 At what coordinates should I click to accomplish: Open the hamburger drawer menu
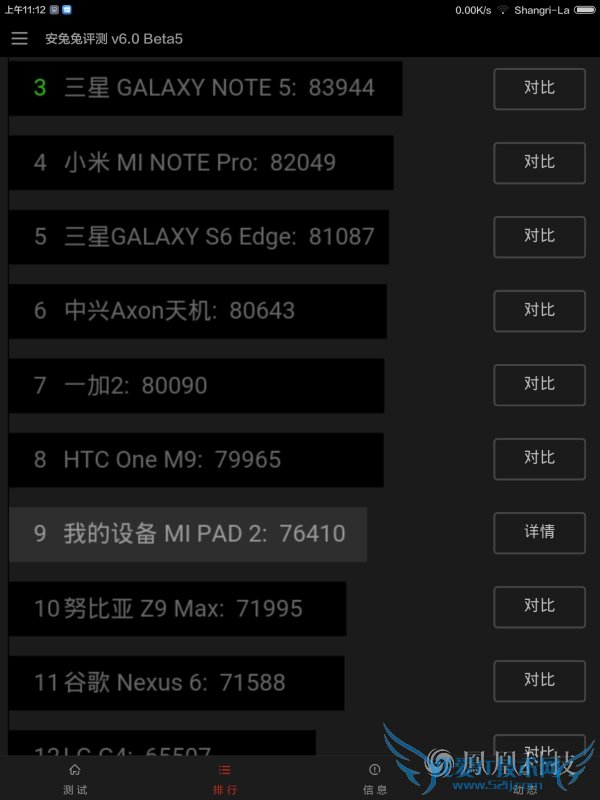19,39
